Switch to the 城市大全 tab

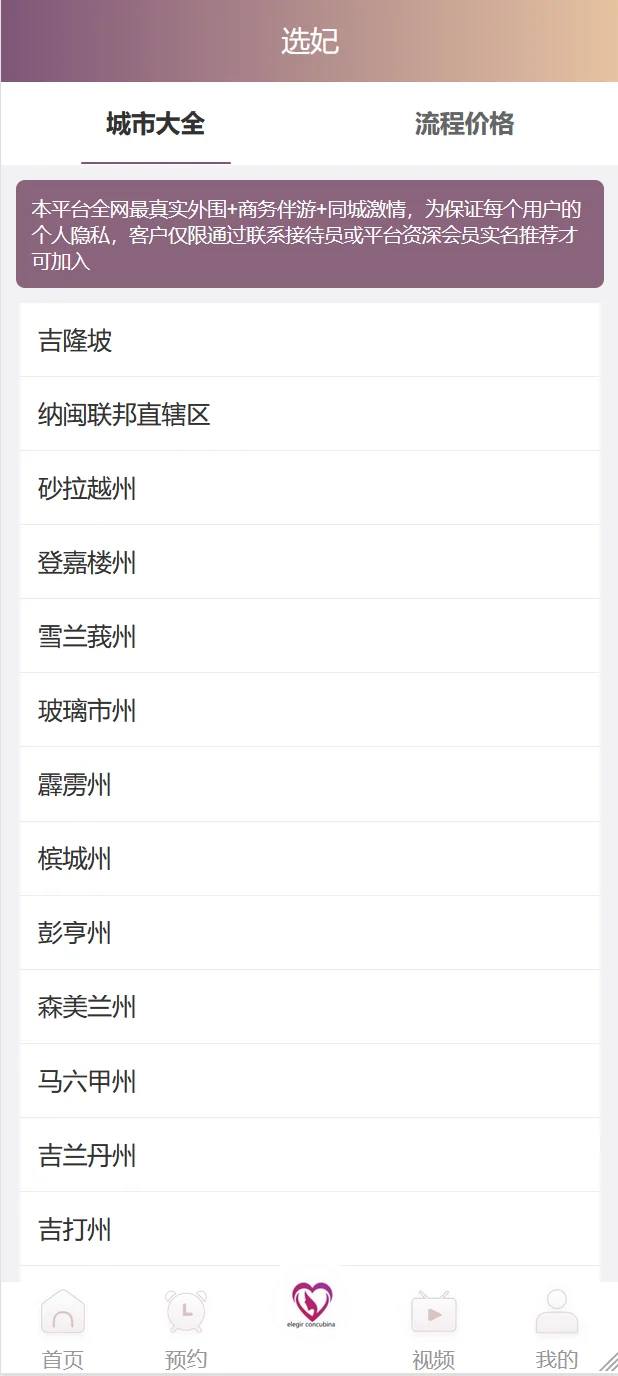point(155,124)
